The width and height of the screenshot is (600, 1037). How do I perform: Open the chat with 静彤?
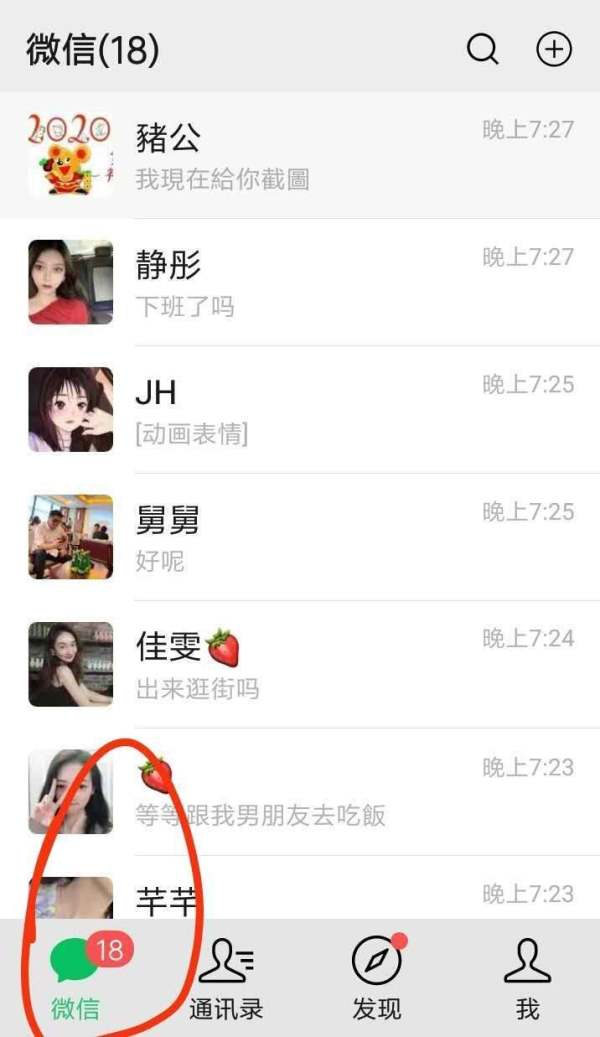tap(300, 282)
